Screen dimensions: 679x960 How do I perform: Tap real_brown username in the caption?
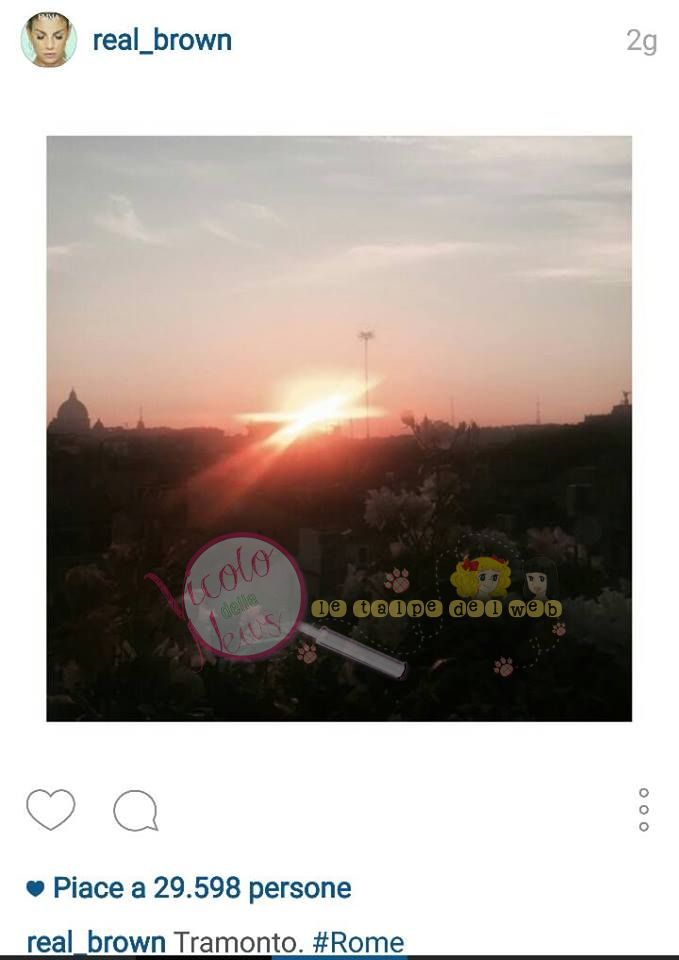pos(96,942)
